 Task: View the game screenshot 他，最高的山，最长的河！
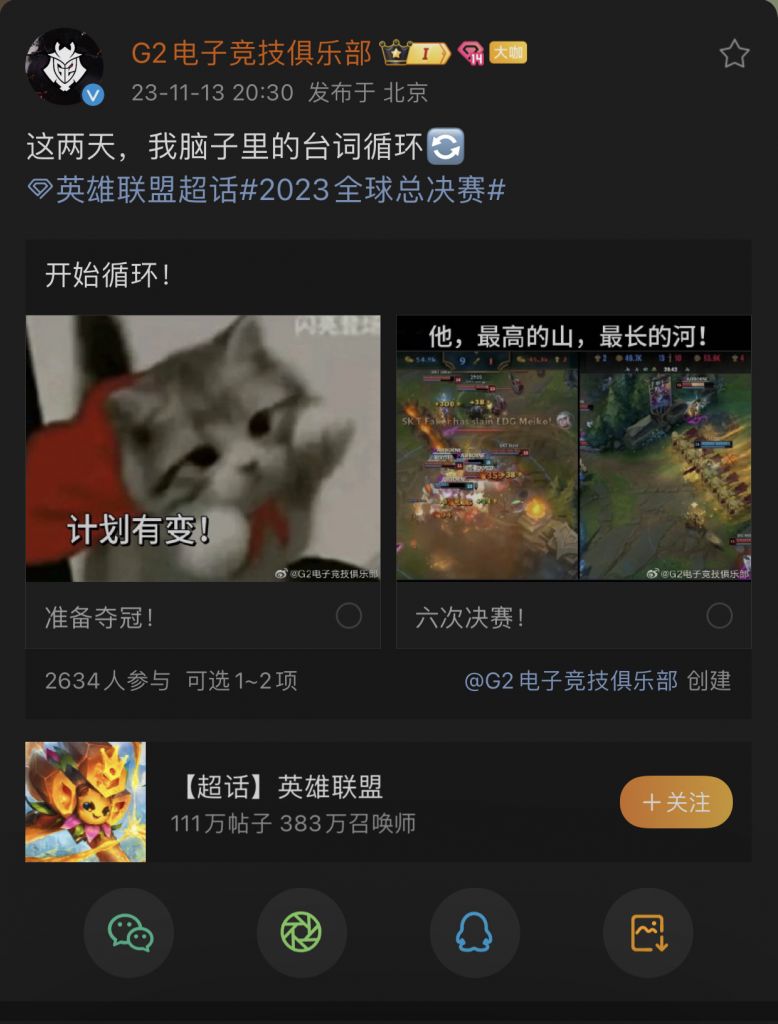(577, 448)
